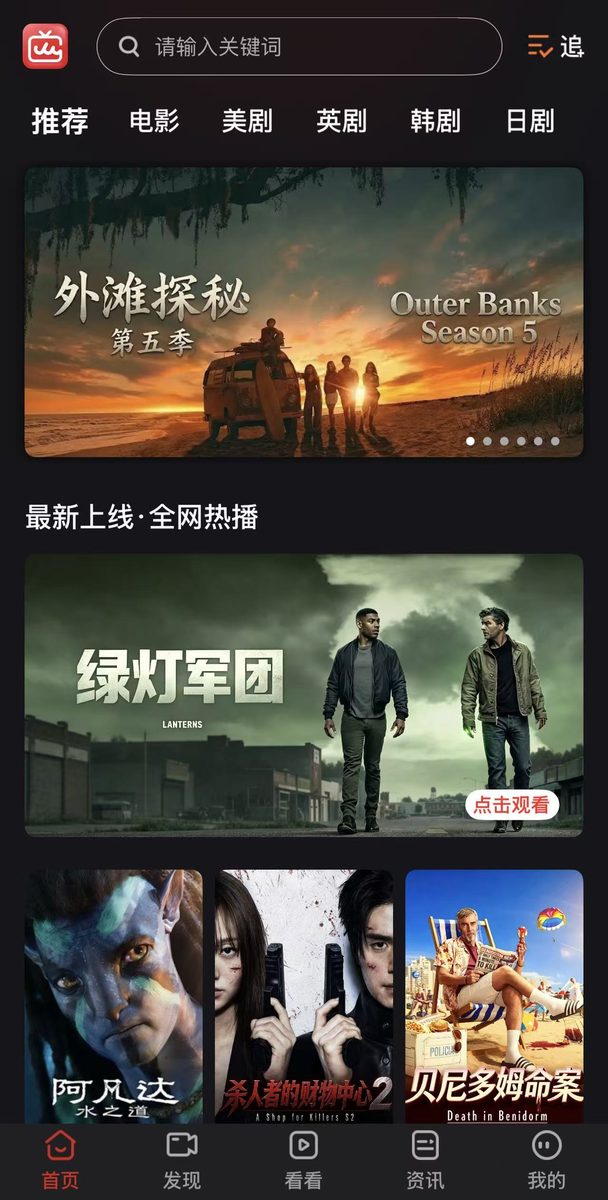Switch to the 美剧 tab
Screen dimensions: 608x1200
coord(247,122)
